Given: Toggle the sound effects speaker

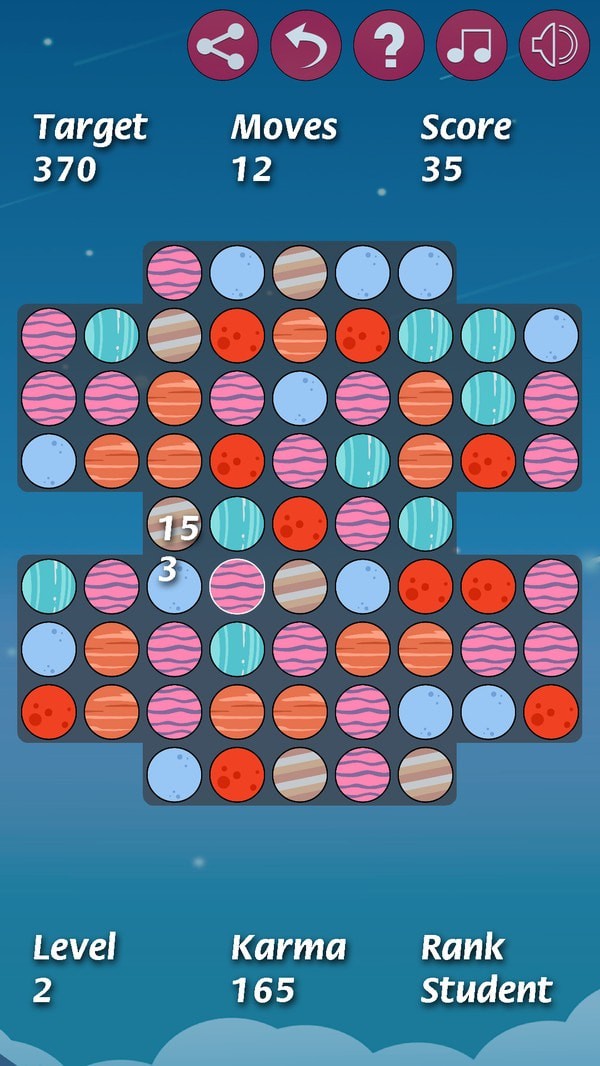Looking at the screenshot, I should [x=554, y=45].
